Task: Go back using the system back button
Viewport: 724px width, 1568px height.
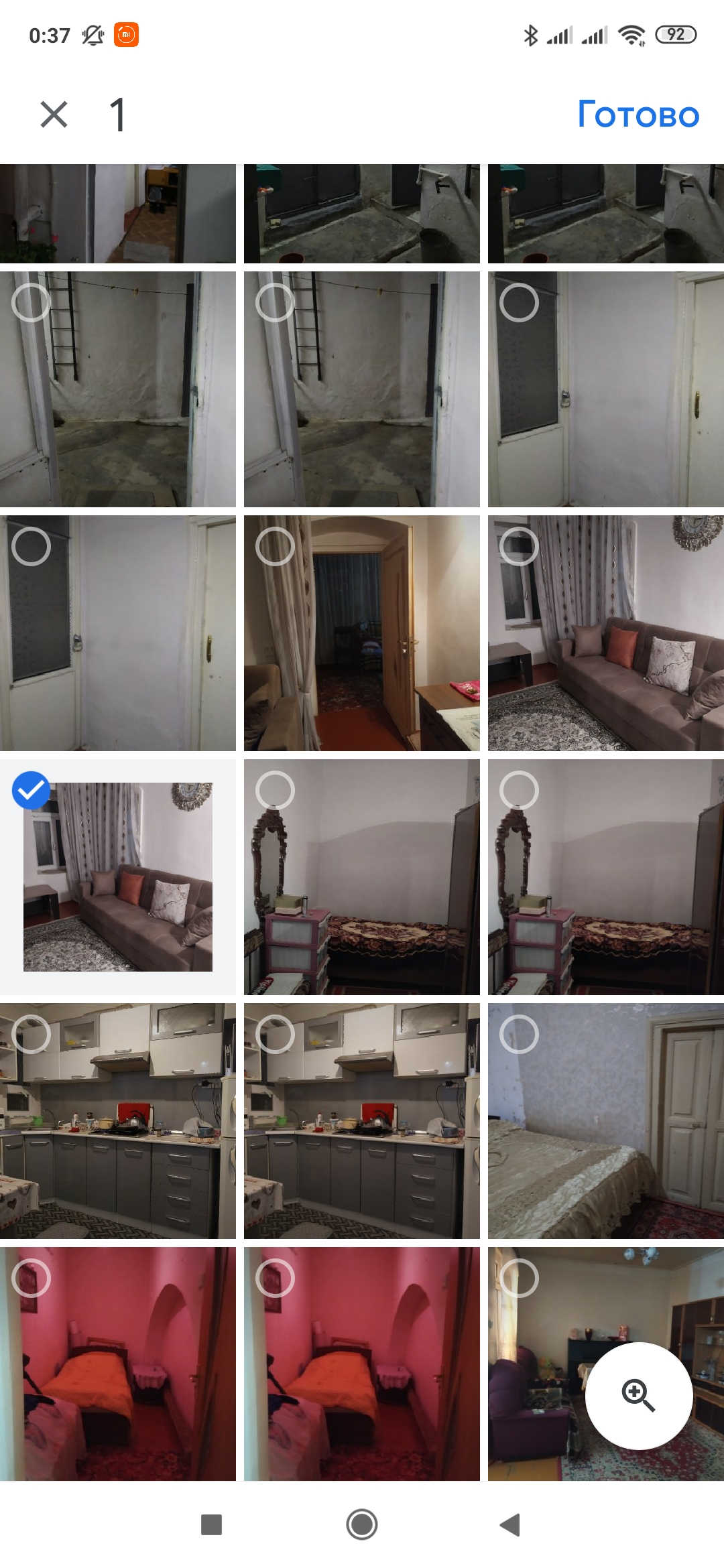Action: 510,1524
